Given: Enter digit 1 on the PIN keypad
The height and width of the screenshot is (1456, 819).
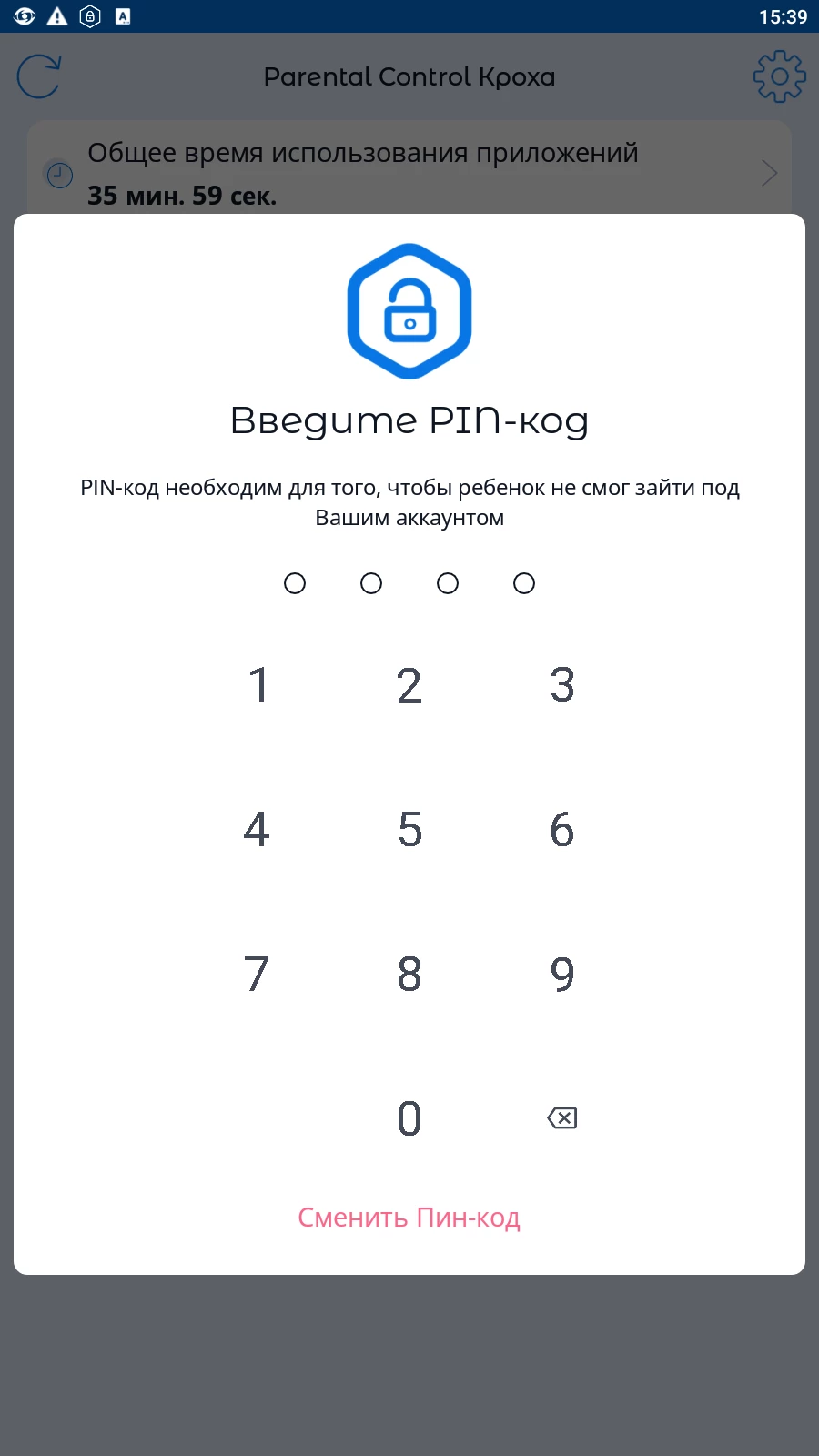Looking at the screenshot, I should pos(258,685).
